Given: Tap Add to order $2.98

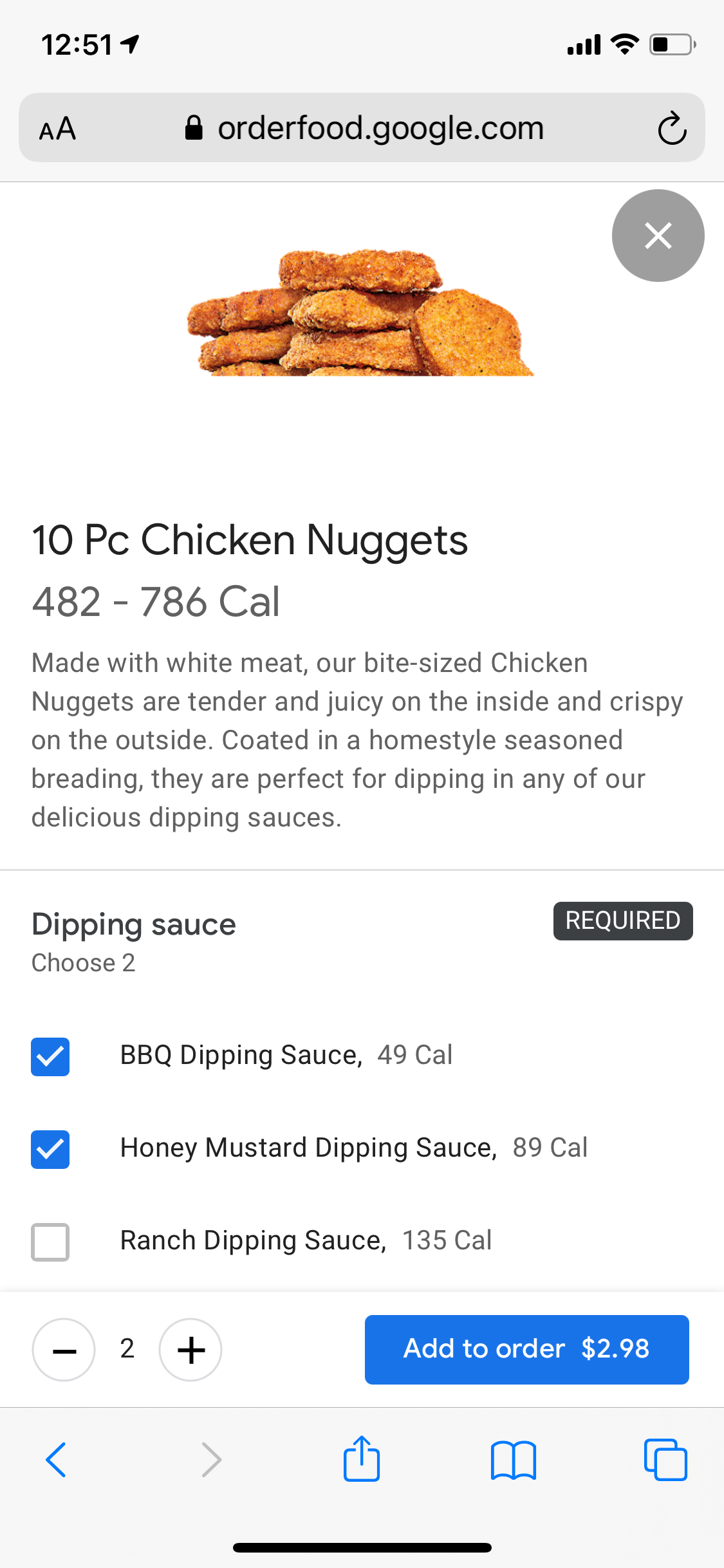Looking at the screenshot, I should pos(526,1349).
